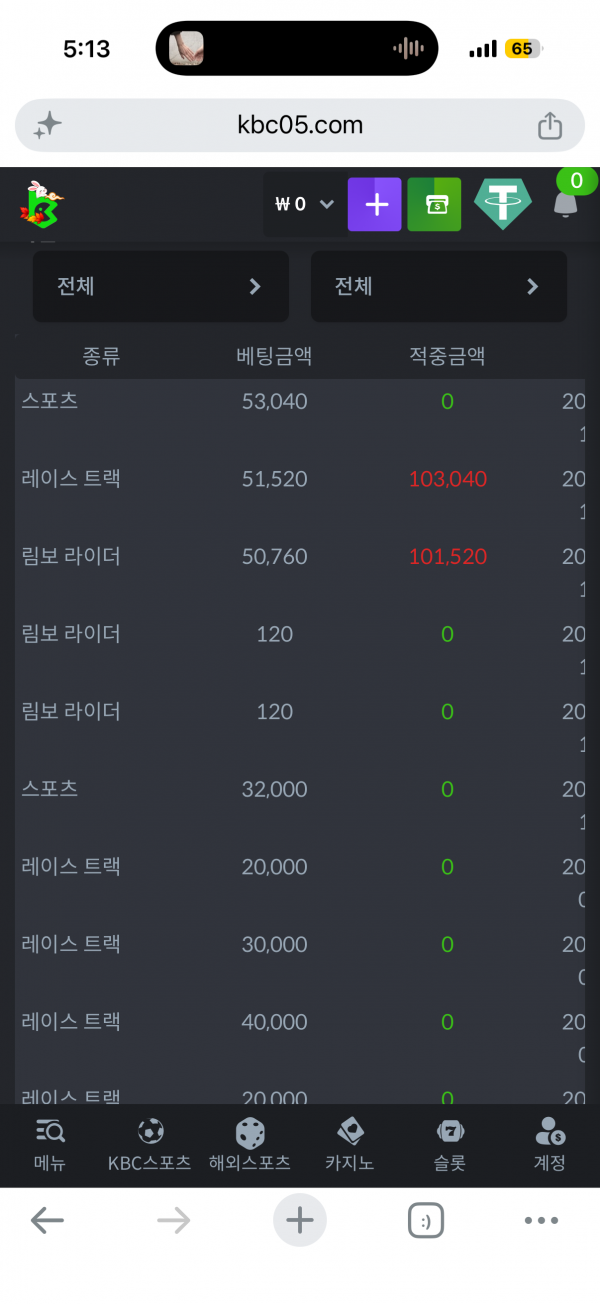Open the ₩ 0 balance dropdown
This screenshot has height=1304, width=600.
pos(304,204)
